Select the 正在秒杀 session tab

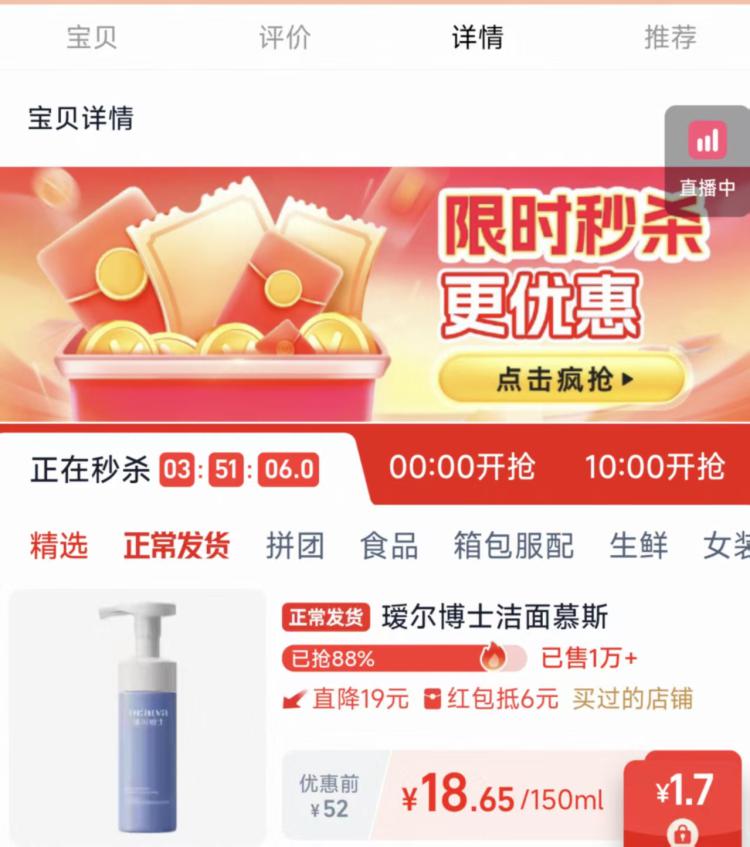(175, 468)
